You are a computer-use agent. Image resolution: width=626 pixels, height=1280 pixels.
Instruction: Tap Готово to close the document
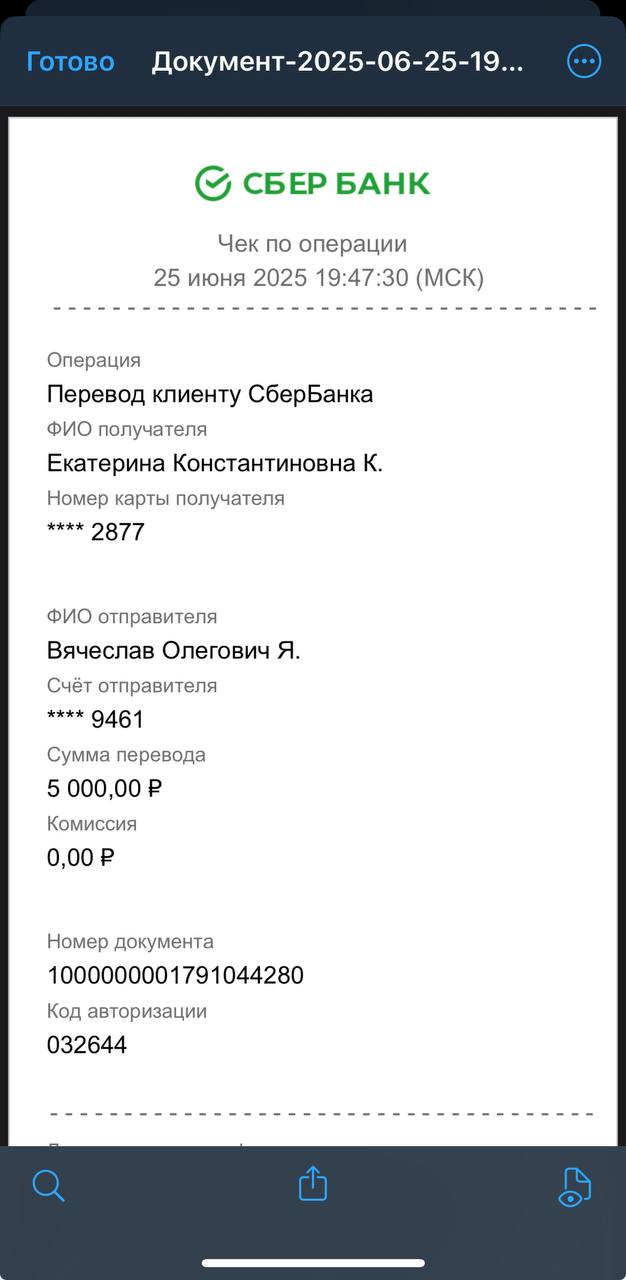[70, 62]
